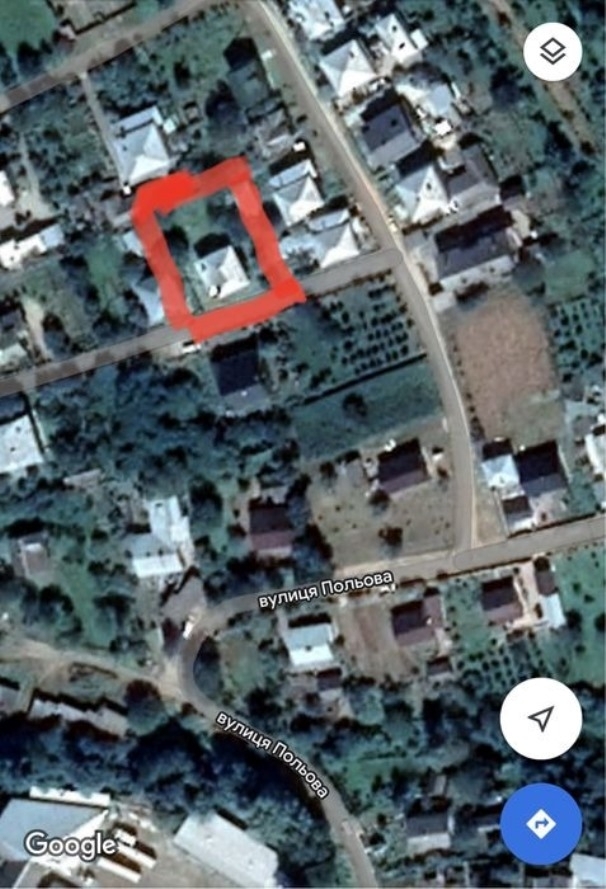Open the map layers selector

tap(553, 54)
